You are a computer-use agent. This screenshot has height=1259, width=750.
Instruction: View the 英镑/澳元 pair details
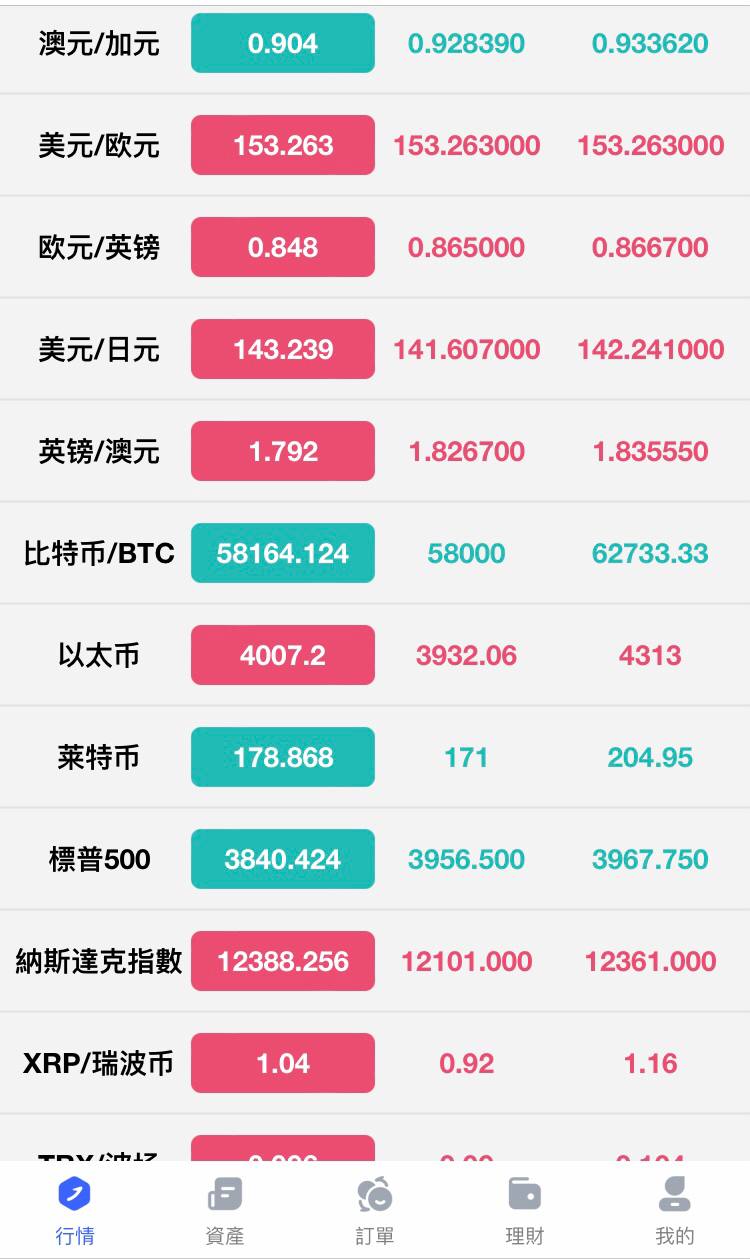coord(375,451)
